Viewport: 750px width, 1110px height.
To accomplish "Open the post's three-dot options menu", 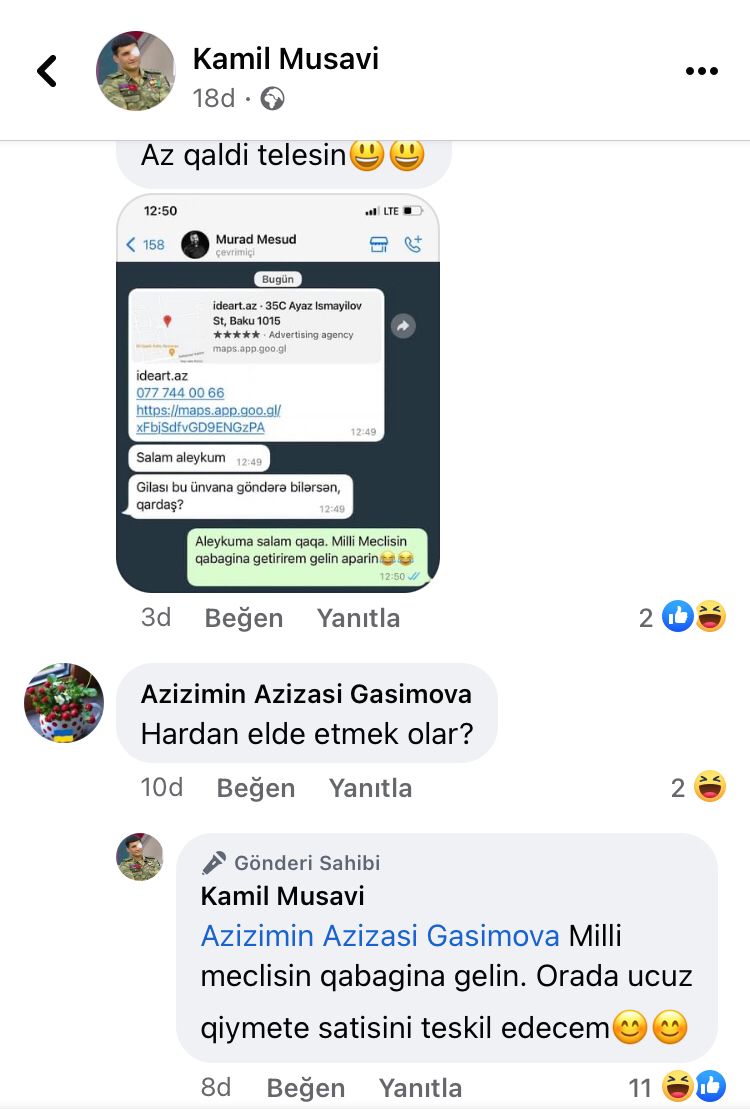I will pos(702,71).
